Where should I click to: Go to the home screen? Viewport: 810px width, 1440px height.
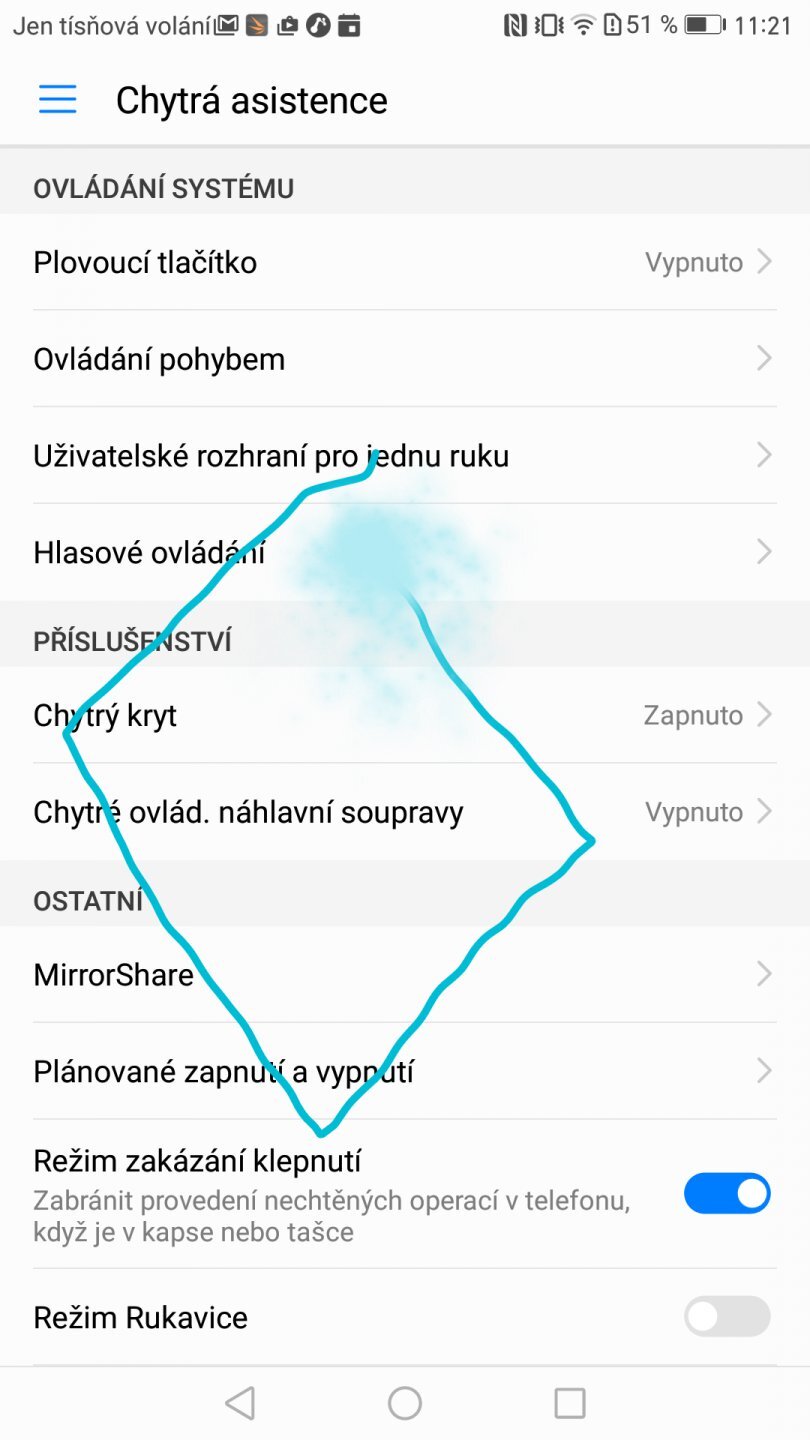tap(405, 1403)
